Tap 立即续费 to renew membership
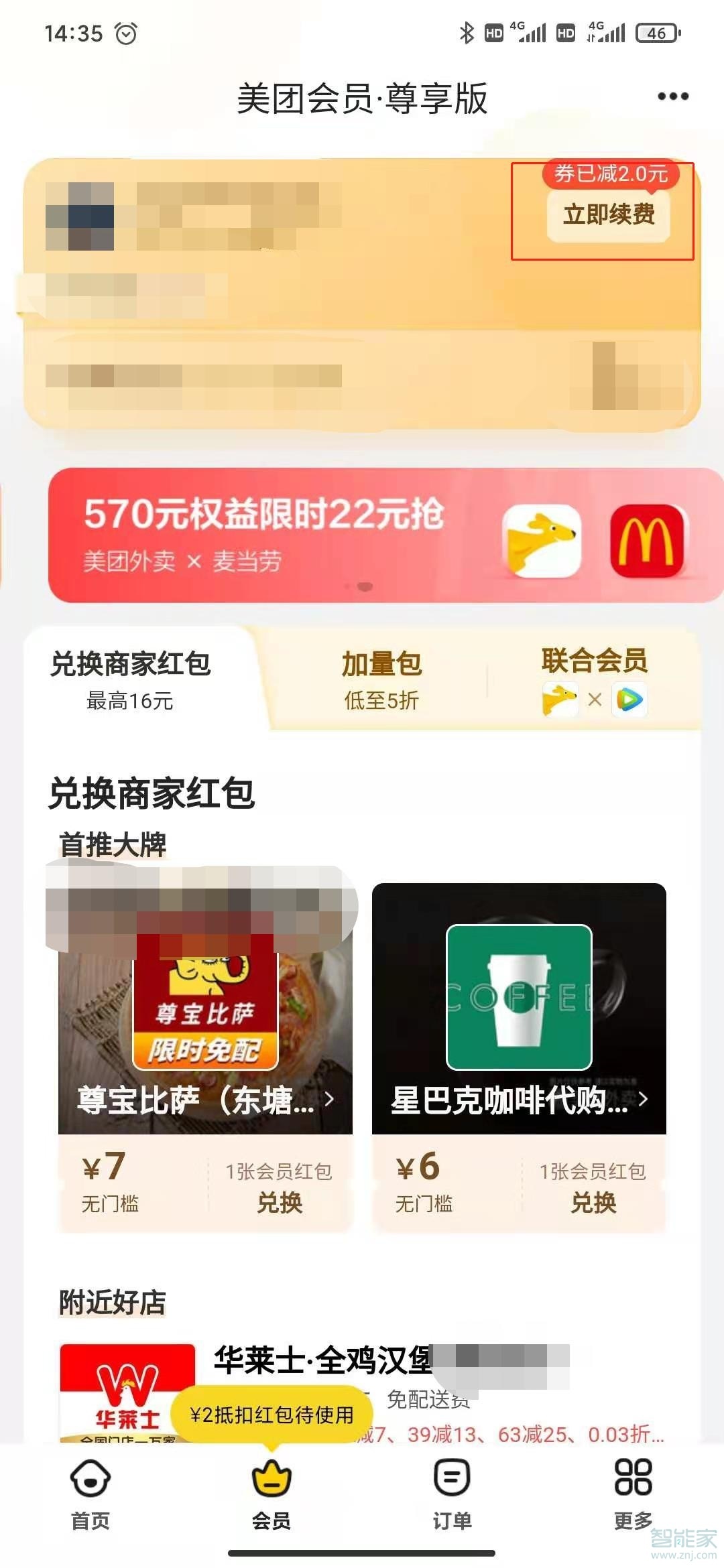This screenshot has height=1568, width=724. click(x=607, y=216)
